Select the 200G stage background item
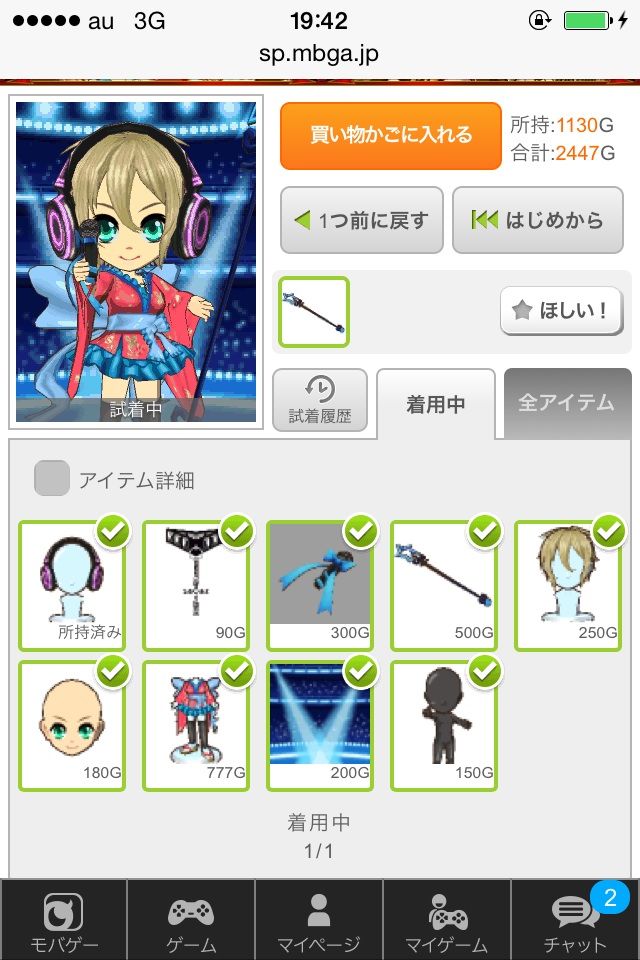Viewport: 640px width, 960px height. click(320, 725)
